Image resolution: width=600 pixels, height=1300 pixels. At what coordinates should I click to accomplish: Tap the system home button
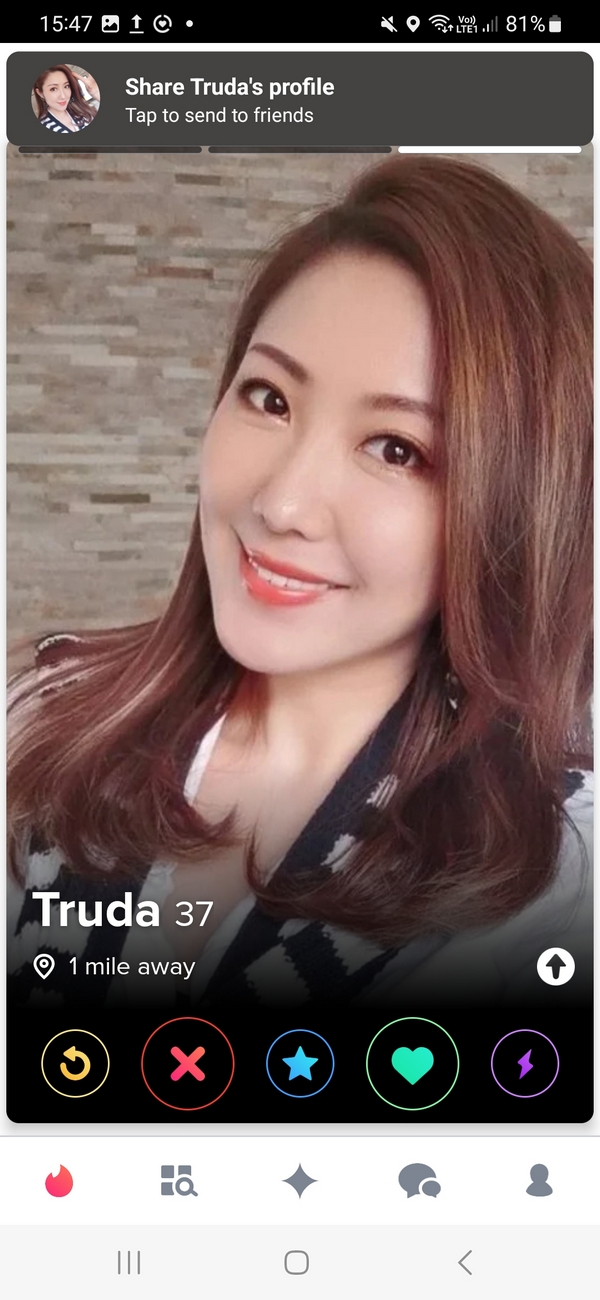[296, 1263]
